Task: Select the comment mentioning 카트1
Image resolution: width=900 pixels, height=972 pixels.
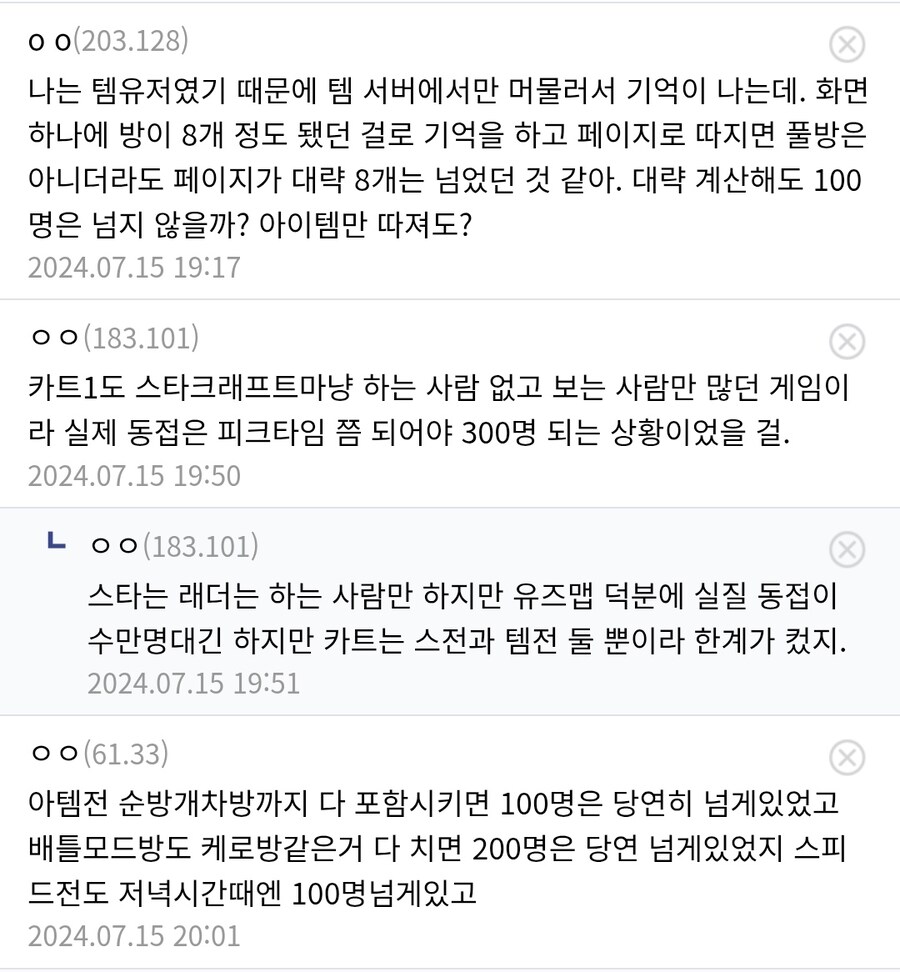Action: (x=450, y=410)
